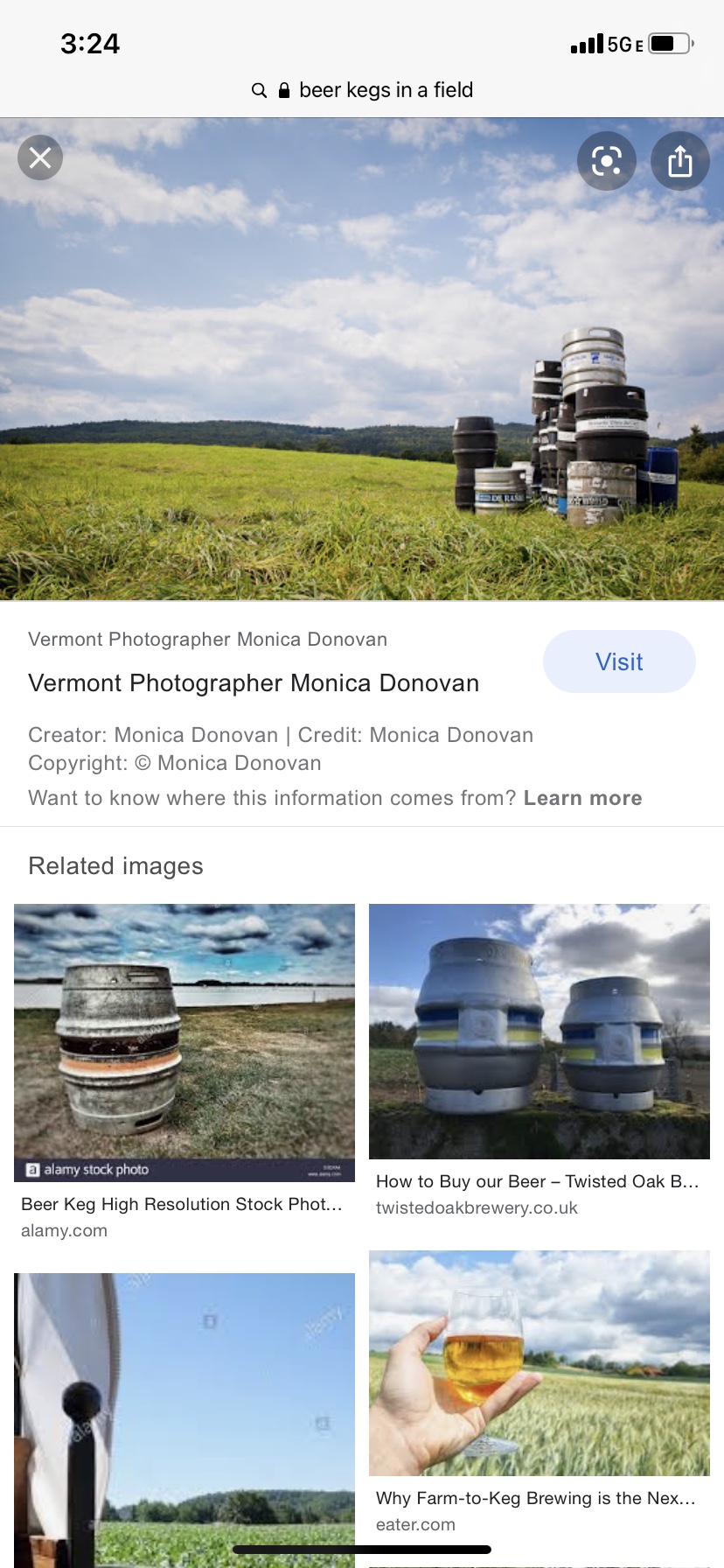
Task: Open the related image with the white flag
Action: 184,1417
